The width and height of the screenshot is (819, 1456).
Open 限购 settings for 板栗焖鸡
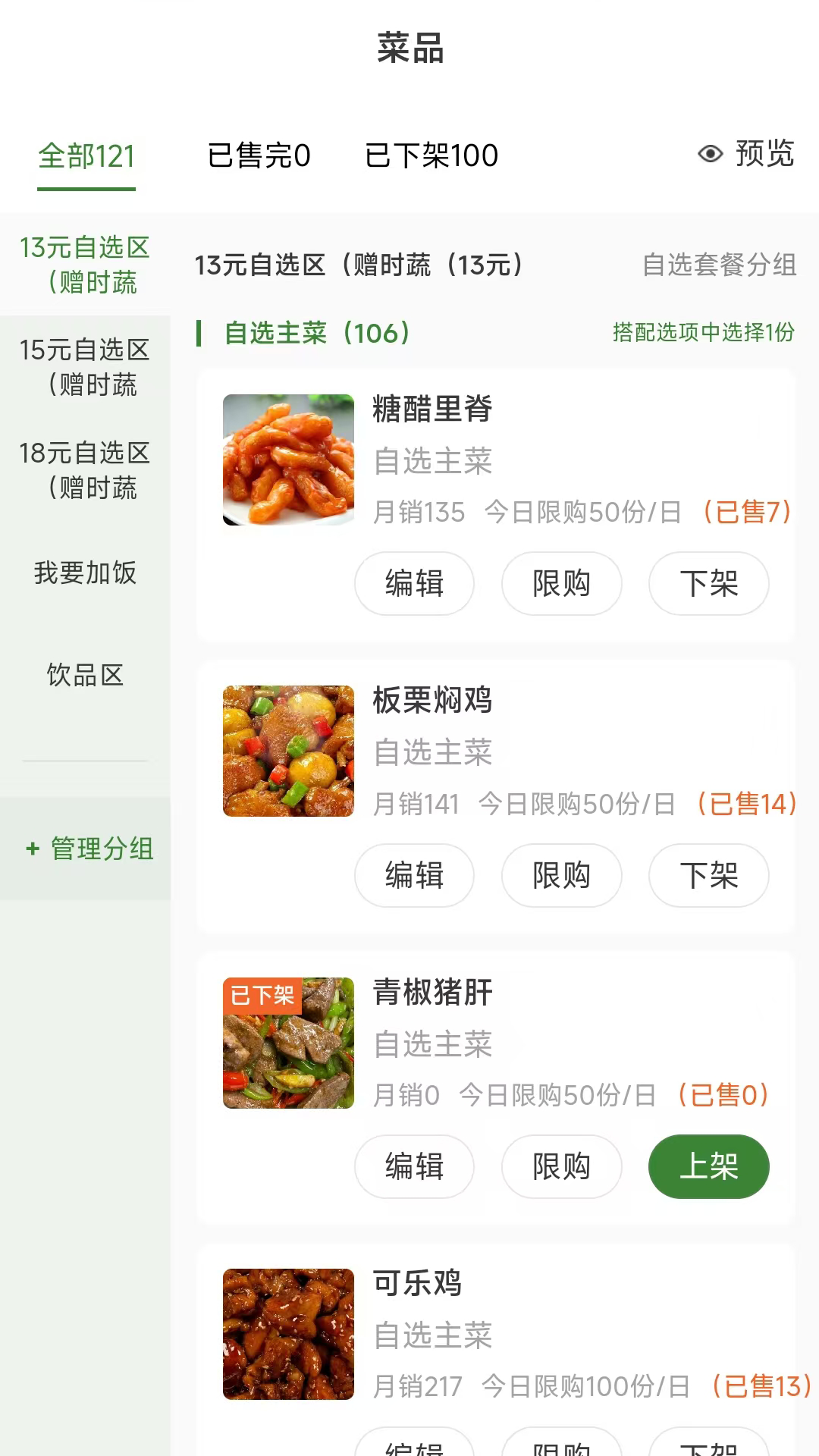pos(561,875)
